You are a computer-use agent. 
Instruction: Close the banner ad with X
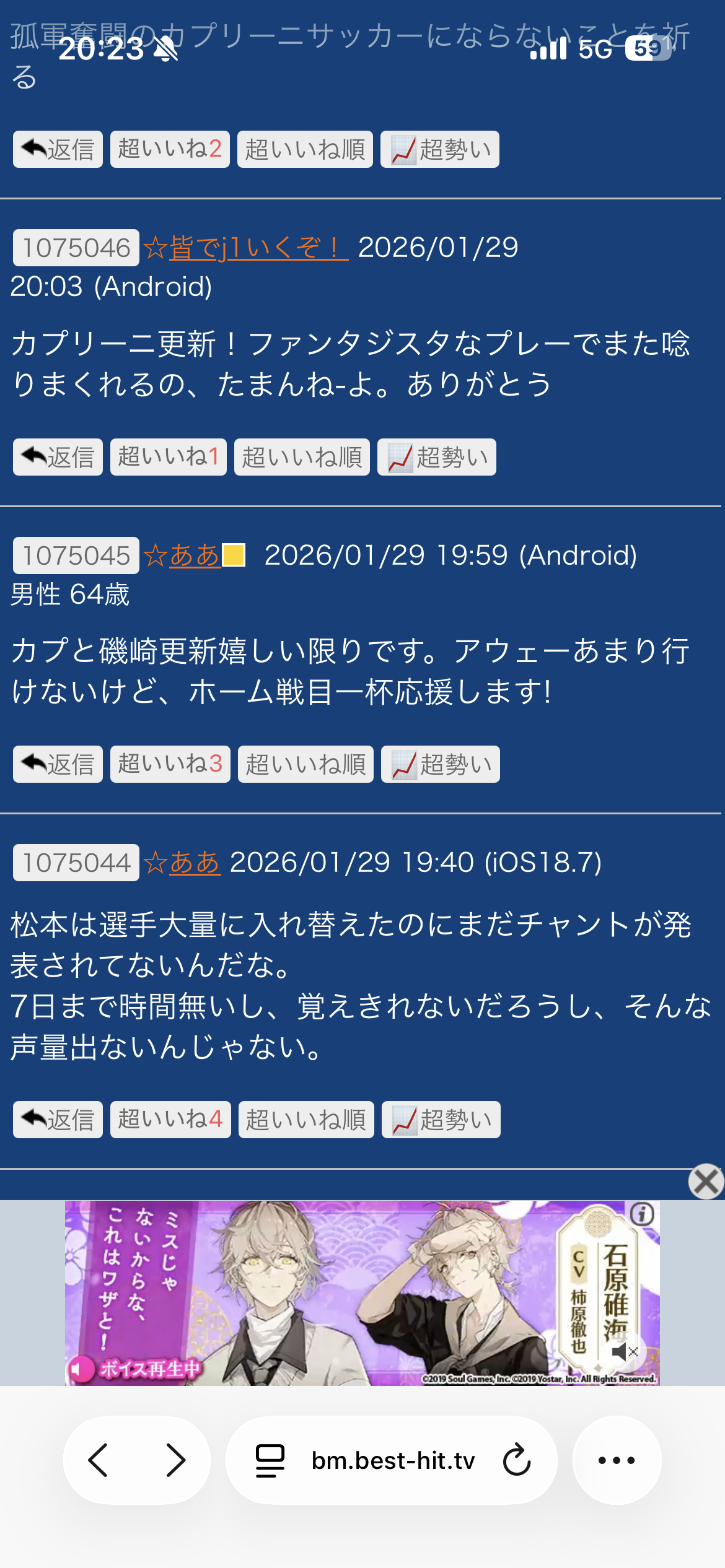(x=706, y=1182)
